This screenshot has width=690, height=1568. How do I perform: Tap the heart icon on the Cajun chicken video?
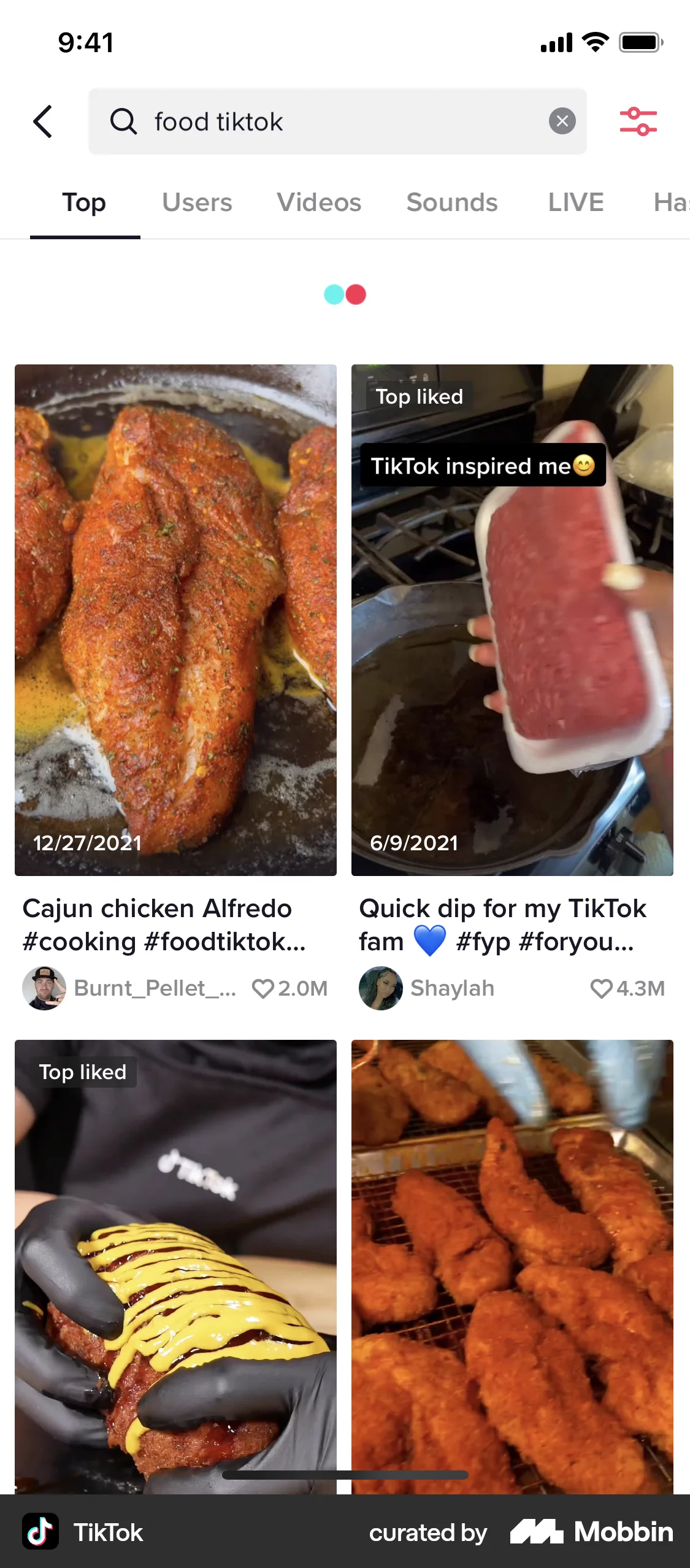click(265, 988)
